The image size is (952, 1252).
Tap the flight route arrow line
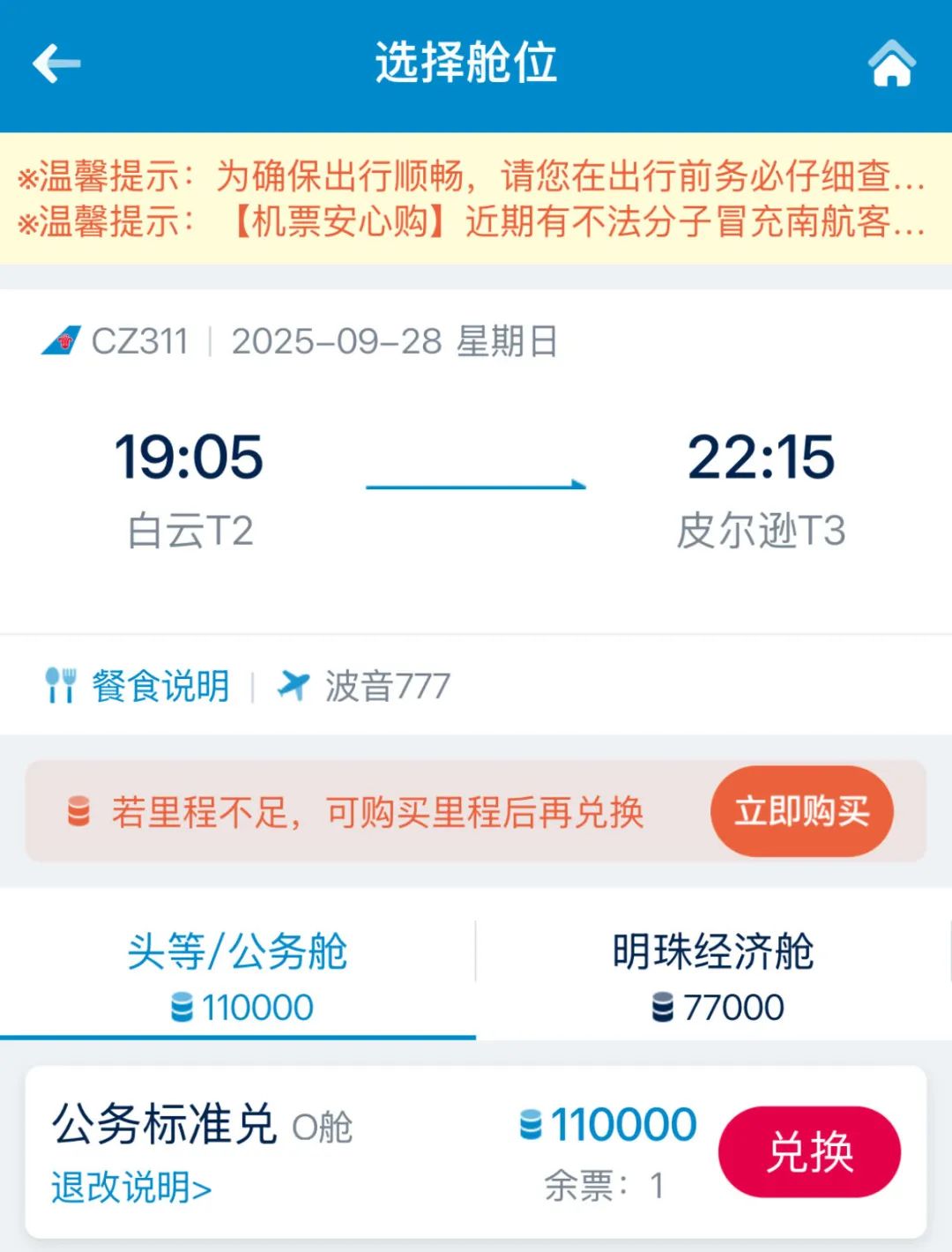[x=476, y=483]
